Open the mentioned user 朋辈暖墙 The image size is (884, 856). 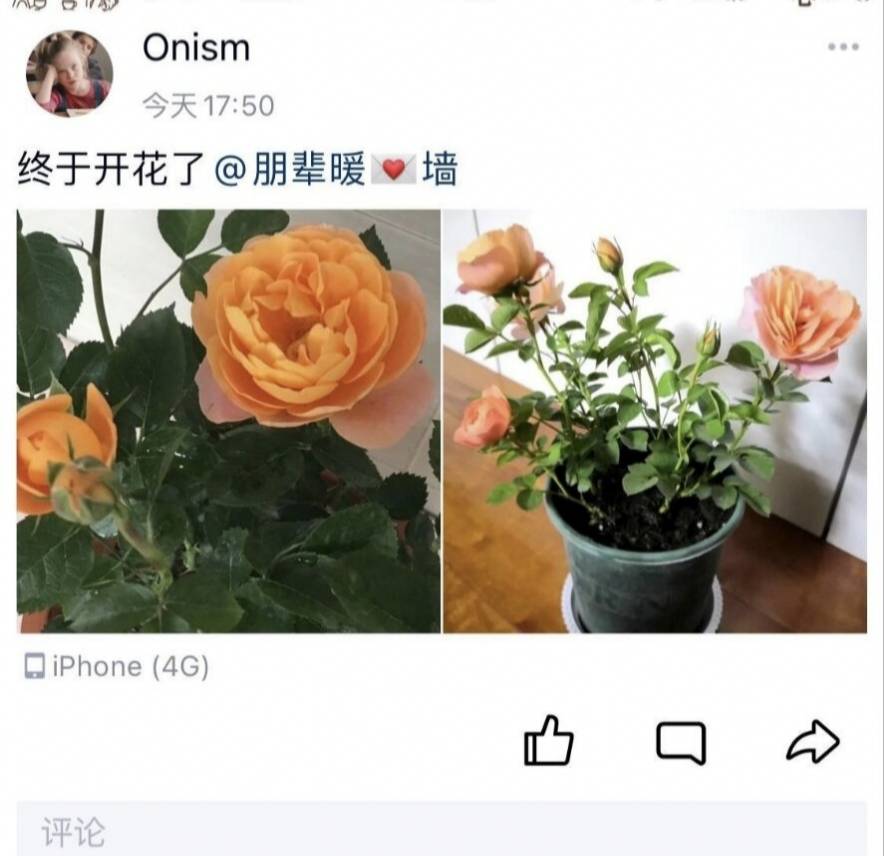[336, 170]
